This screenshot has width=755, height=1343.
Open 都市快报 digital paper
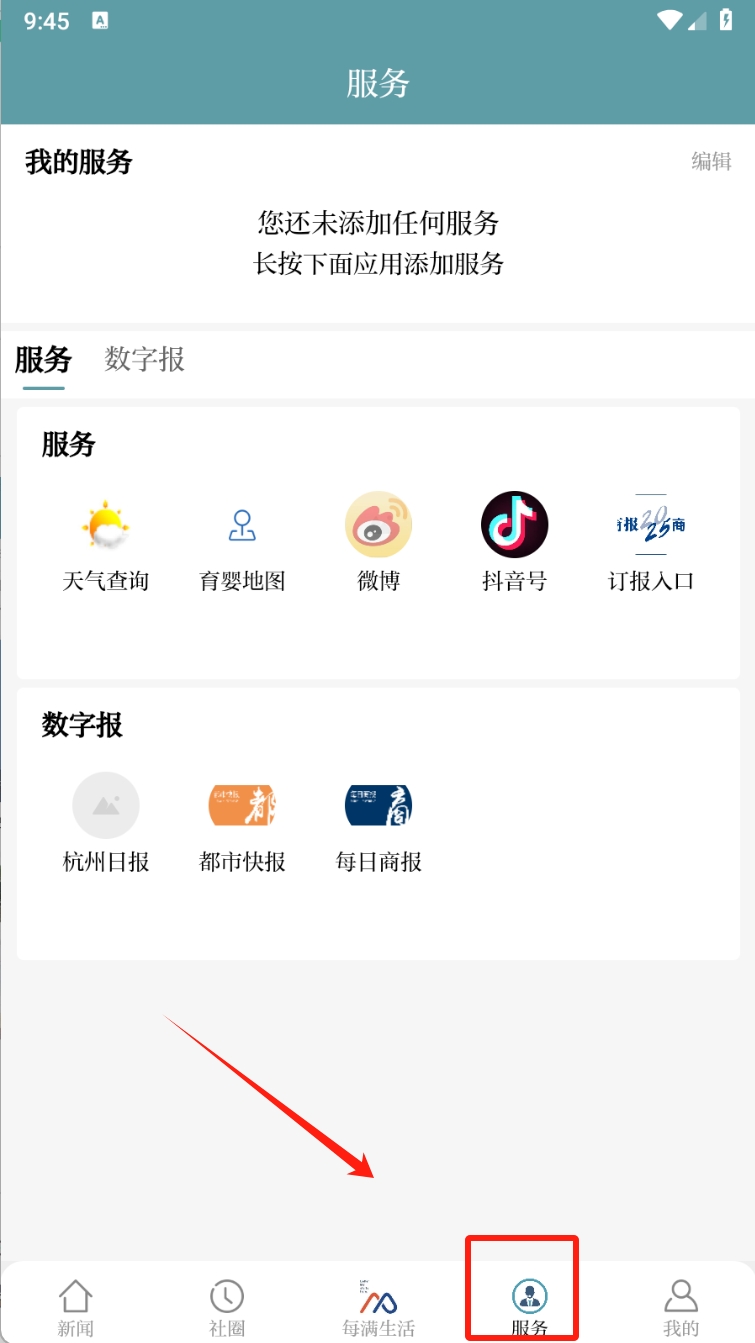[242, 825]
